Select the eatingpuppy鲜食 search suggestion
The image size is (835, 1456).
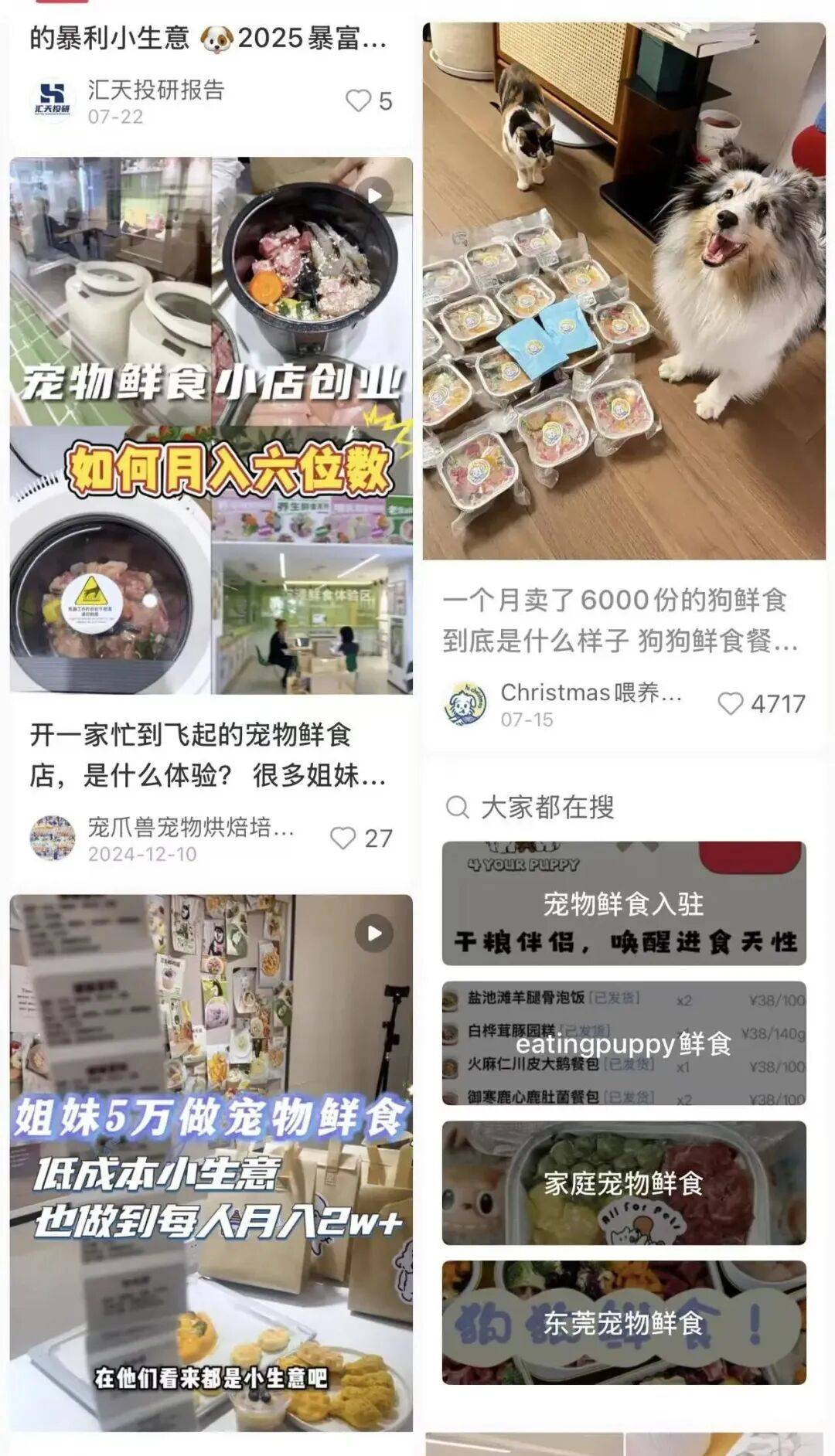pyautogui.click(x=624, y=1043)
